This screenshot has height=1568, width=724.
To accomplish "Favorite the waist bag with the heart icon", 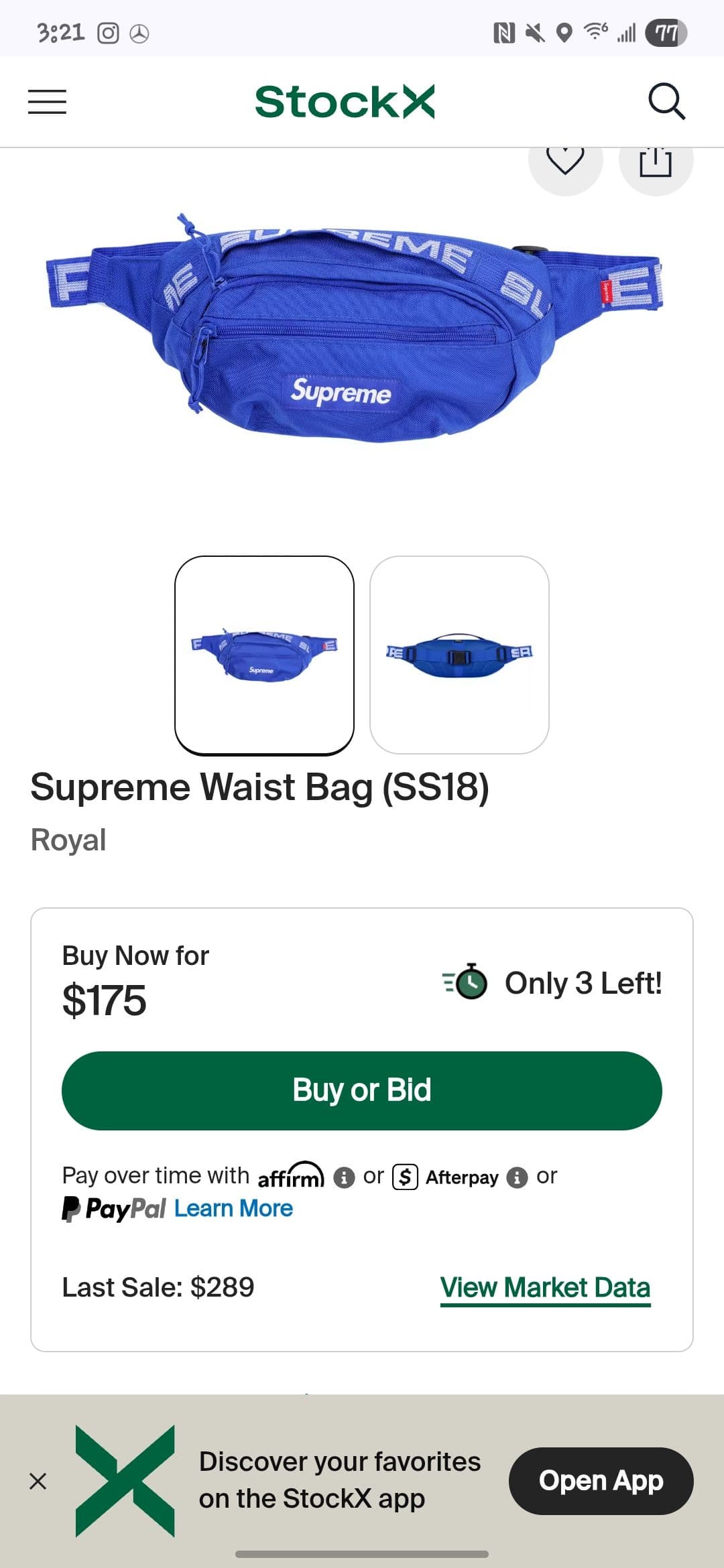I will (x=565, y=159).
